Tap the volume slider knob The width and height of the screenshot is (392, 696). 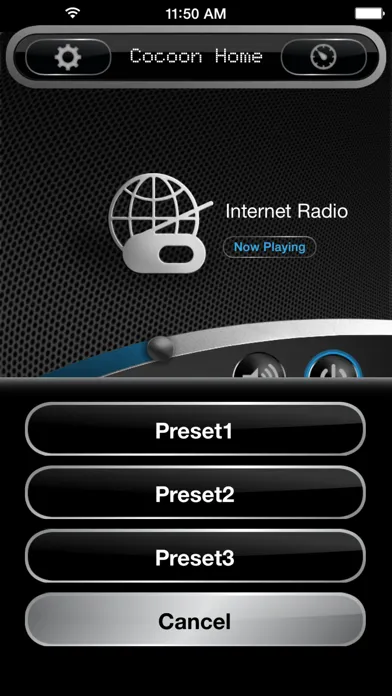(161, 348)
